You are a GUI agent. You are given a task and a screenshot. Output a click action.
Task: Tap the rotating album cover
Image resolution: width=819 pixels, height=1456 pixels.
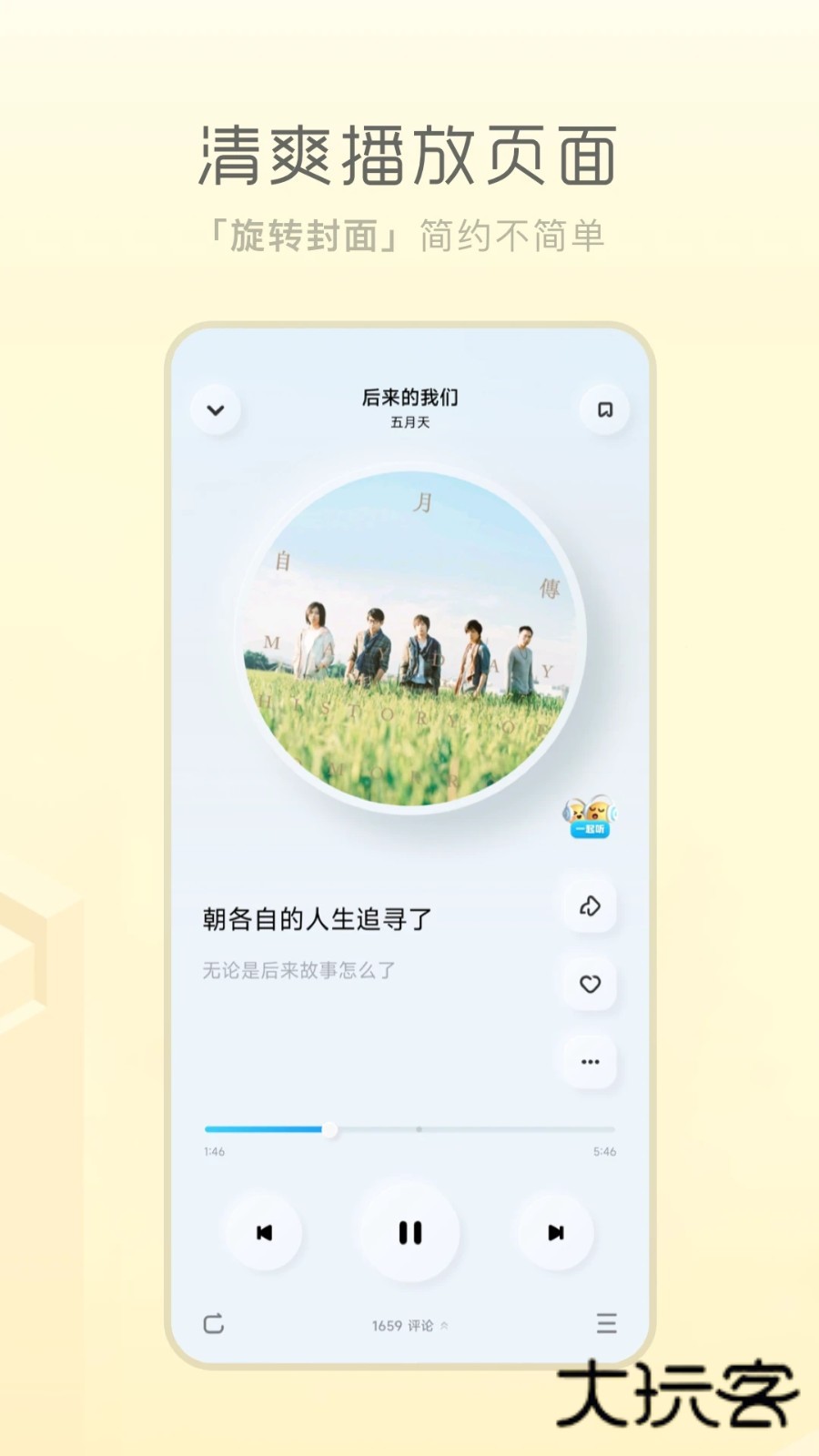[x=409, y=637]
